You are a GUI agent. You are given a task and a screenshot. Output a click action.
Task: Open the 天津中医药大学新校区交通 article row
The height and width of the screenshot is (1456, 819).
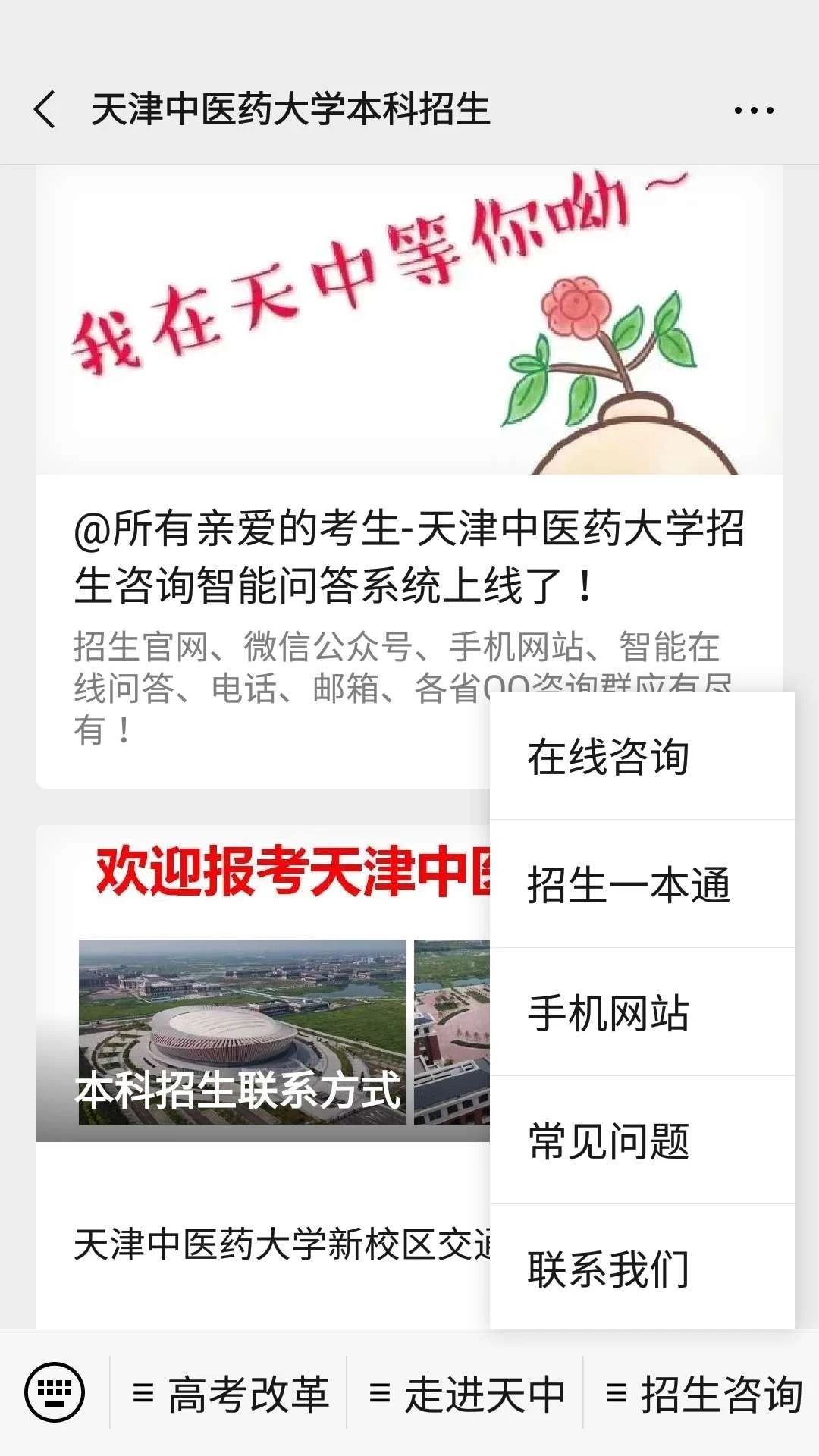[262, 1244]
